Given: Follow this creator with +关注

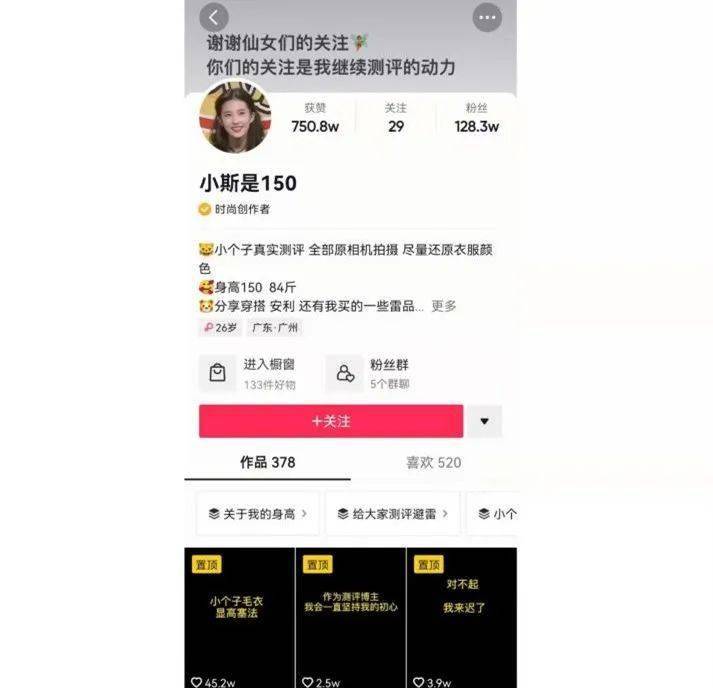Looking at the screenshot, I should (331, 421).
